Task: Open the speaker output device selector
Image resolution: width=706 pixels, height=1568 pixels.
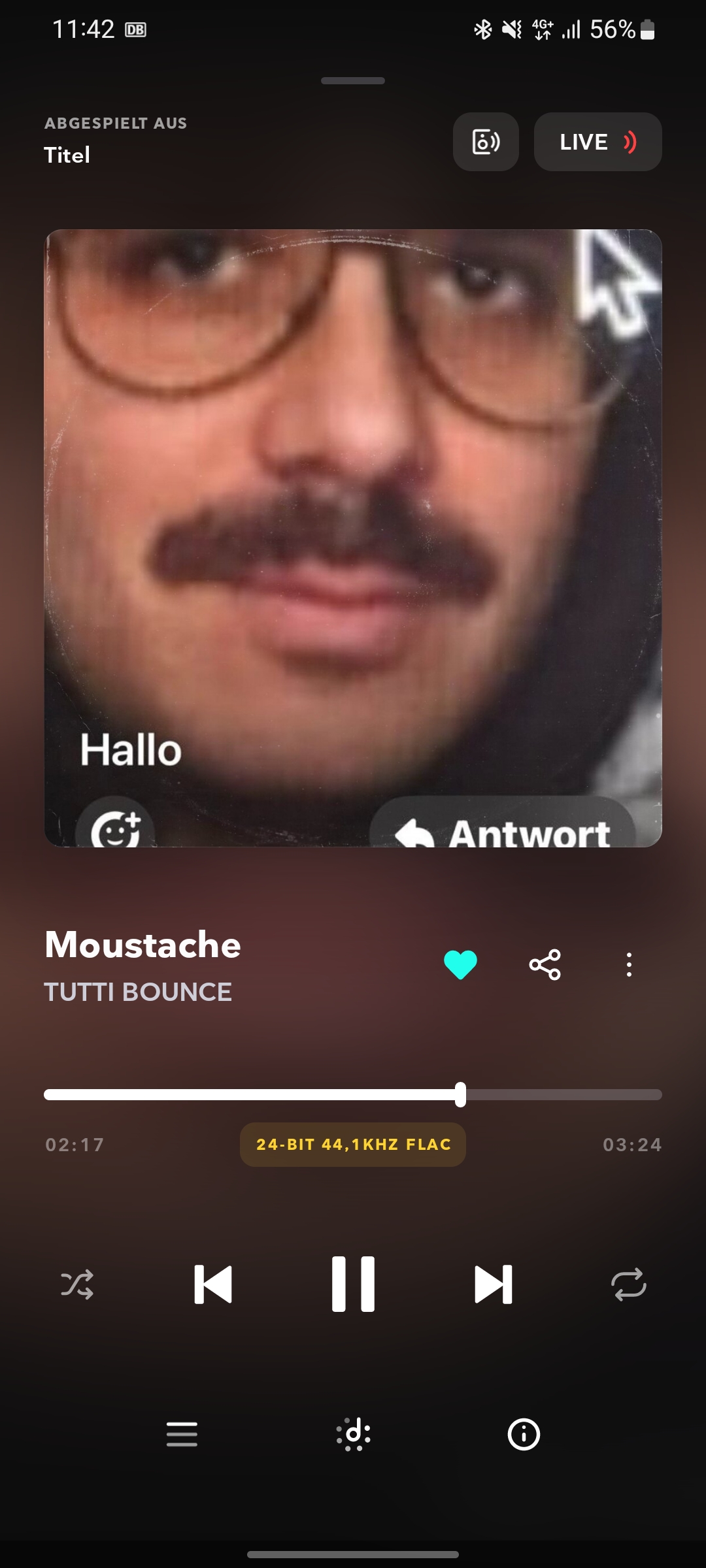Action: [486, 142]
